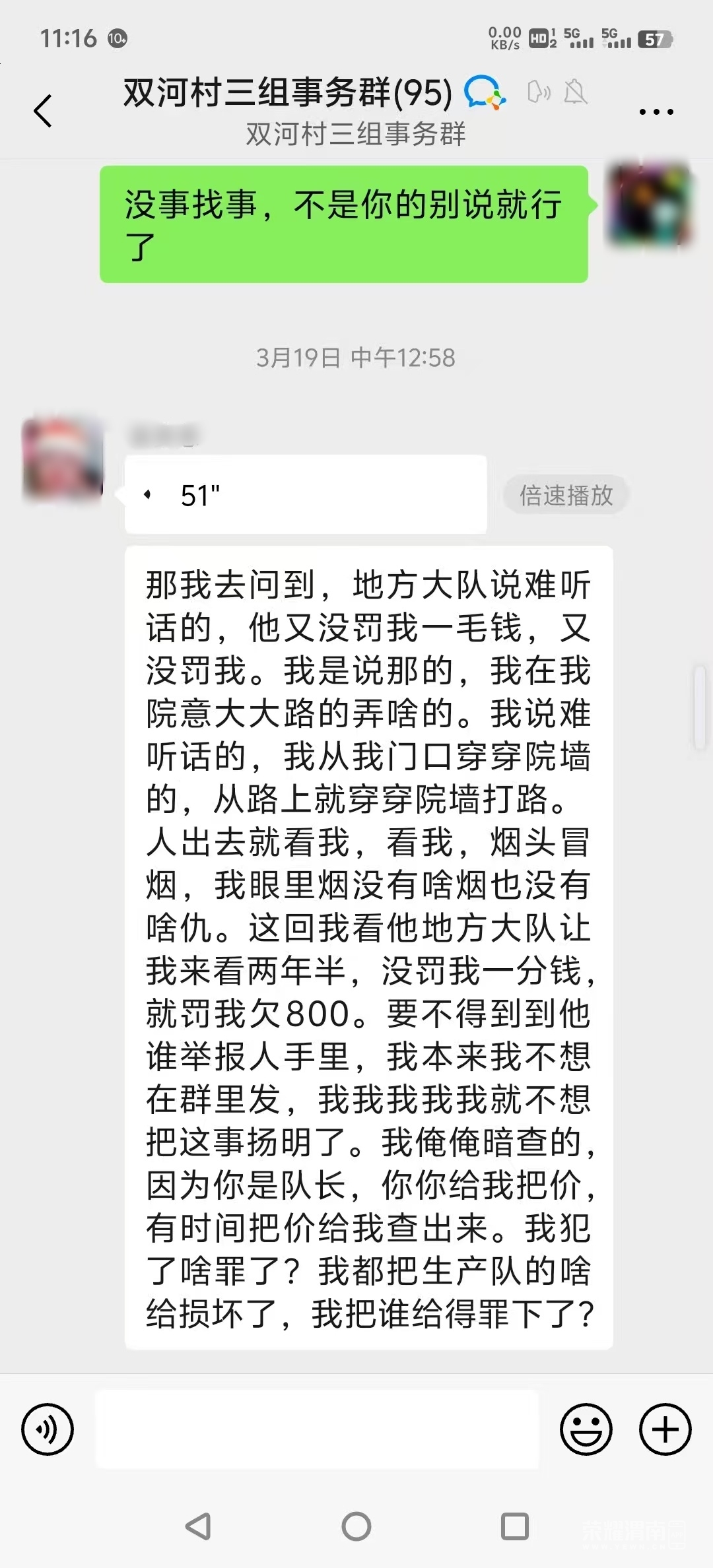Tap 倍速播放 speed playback button

tap(566, 495)
